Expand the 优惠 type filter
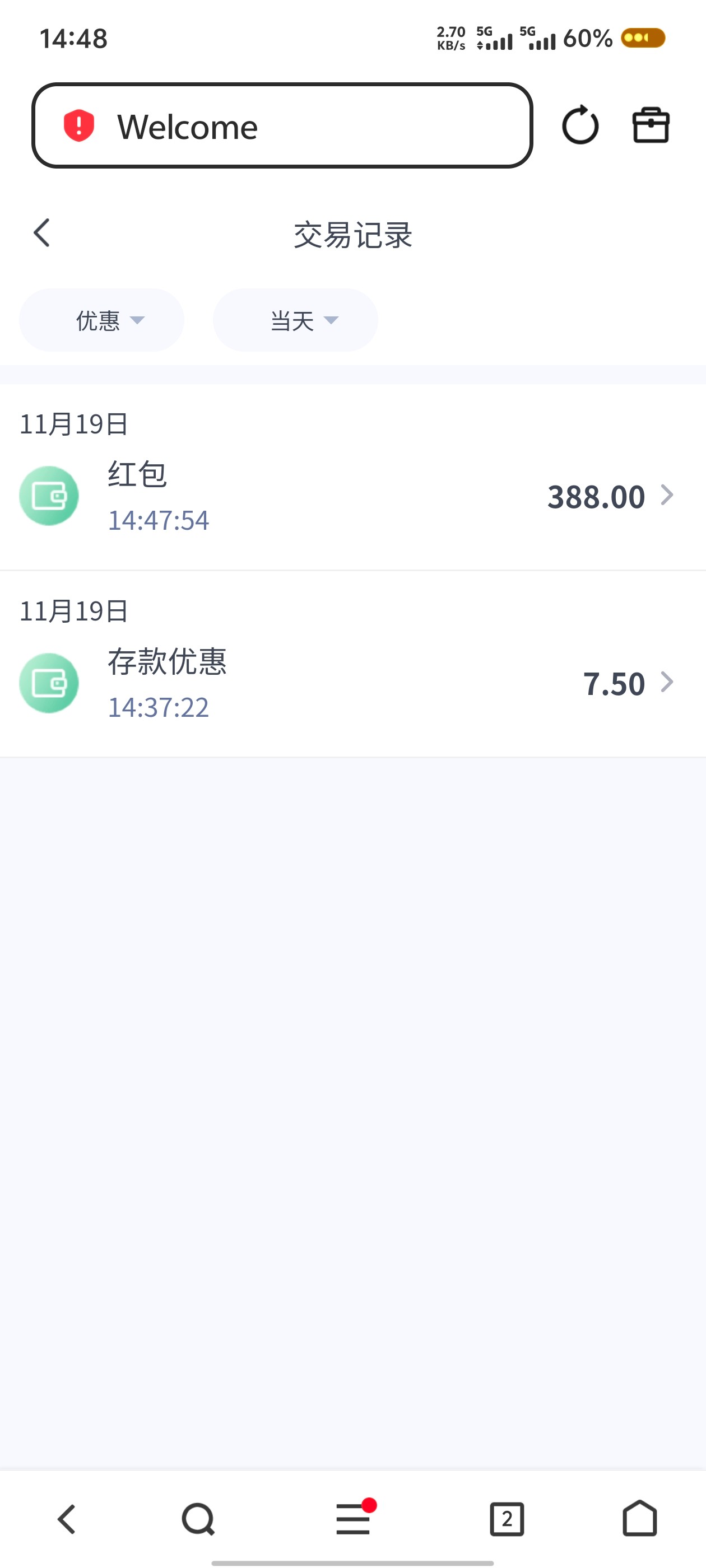The image size is (706, 1568). (102, 320)
